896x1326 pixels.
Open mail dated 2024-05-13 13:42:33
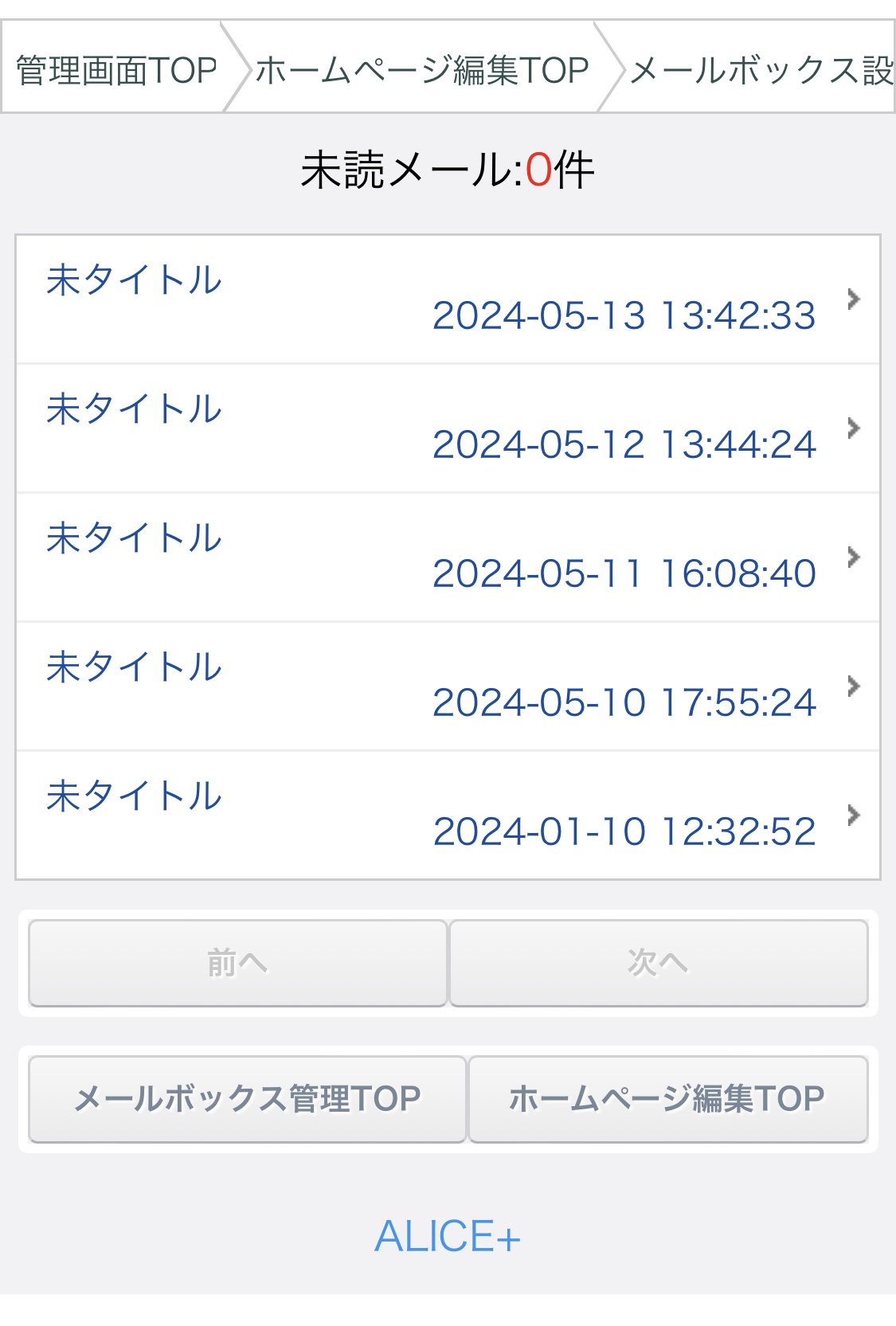point(448,299)
